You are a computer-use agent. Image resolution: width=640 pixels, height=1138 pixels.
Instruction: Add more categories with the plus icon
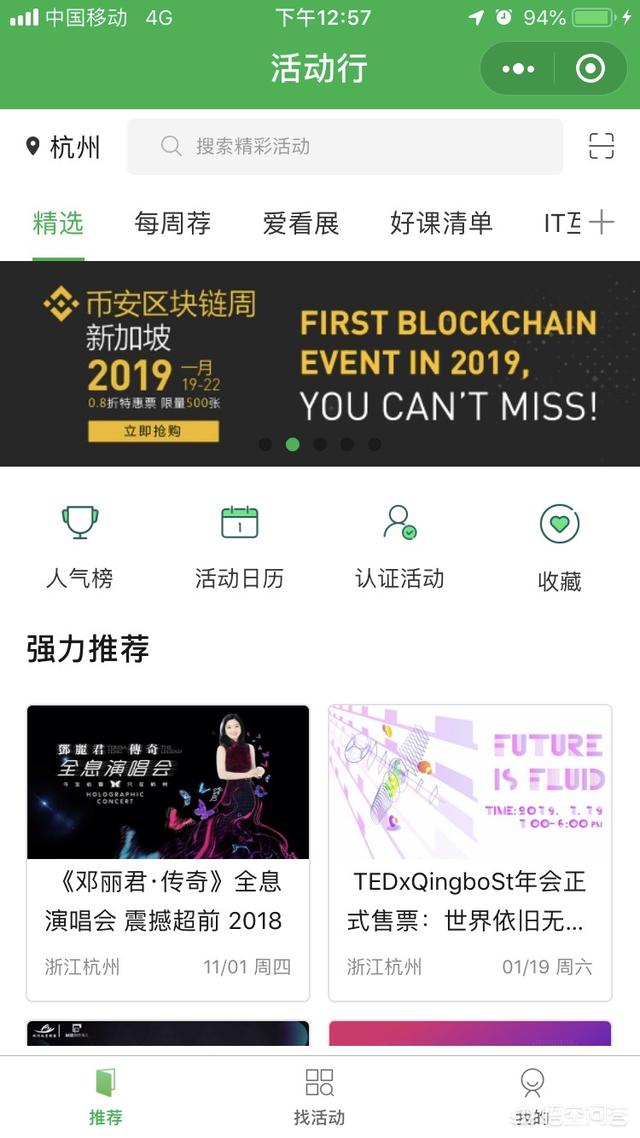click(x=601, y=222)
